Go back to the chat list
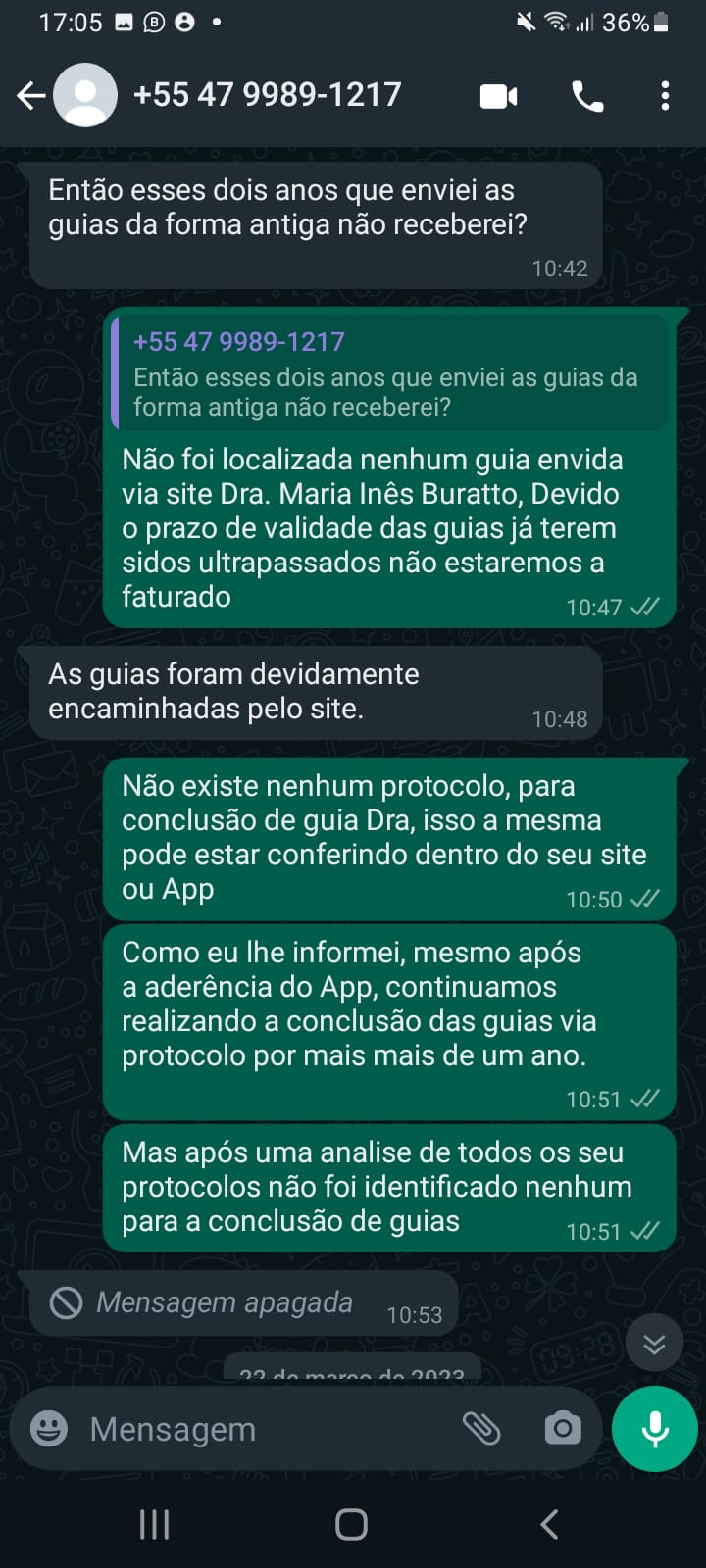The image size is (706, 1568). click(x=31, y=95)
